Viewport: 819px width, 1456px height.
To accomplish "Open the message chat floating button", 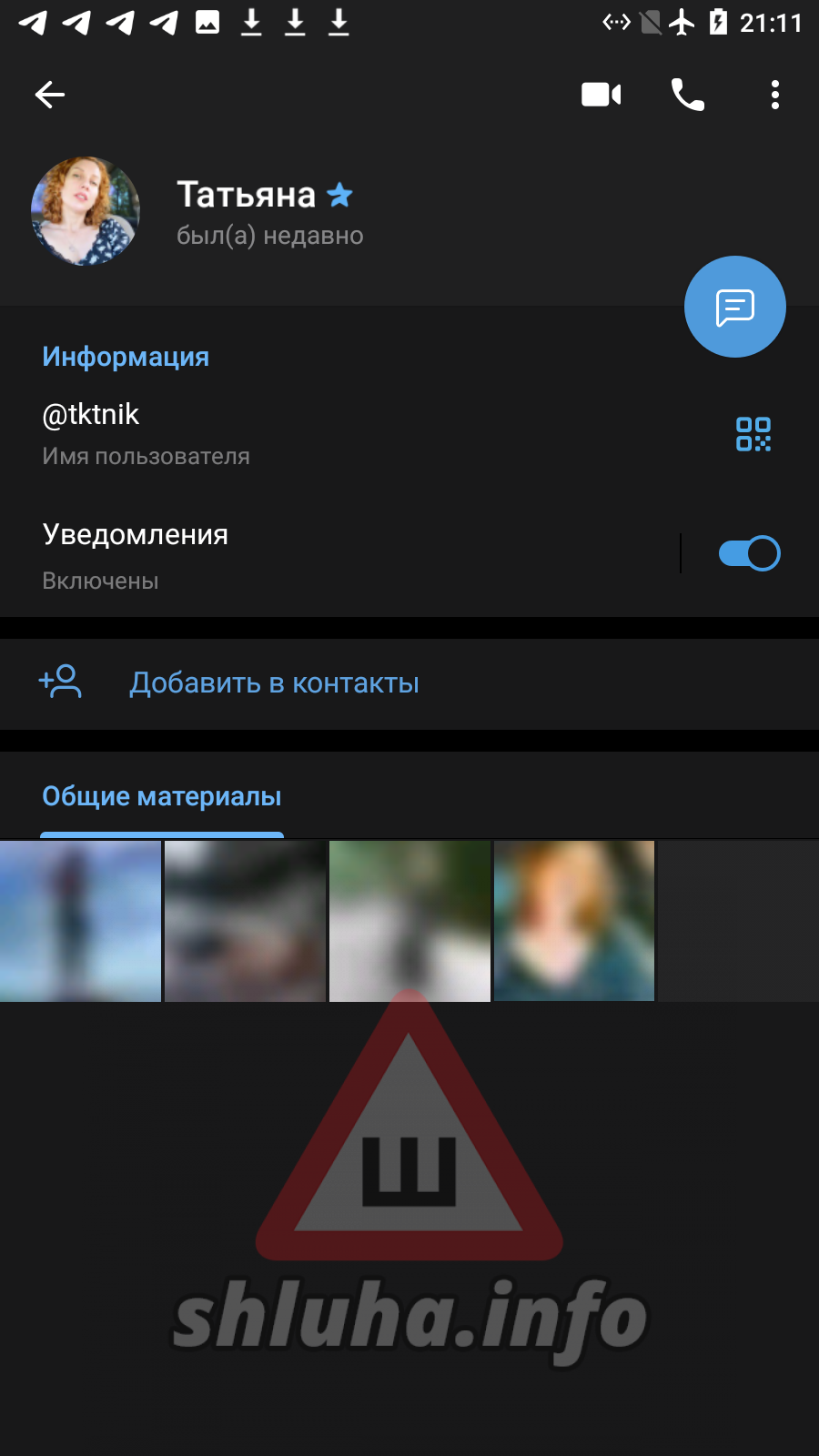I will point(735,307).
